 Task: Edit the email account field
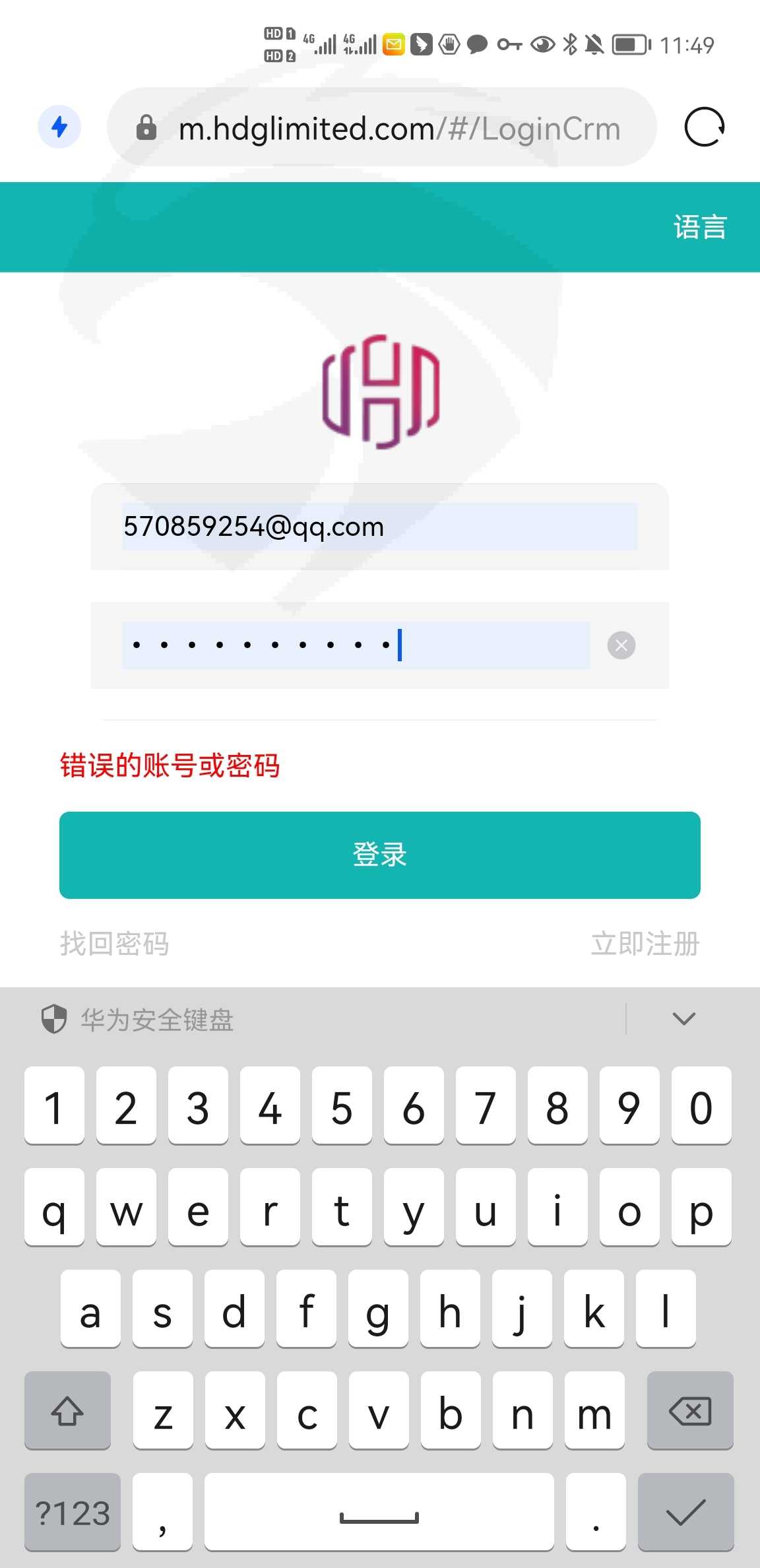point(380,527)
